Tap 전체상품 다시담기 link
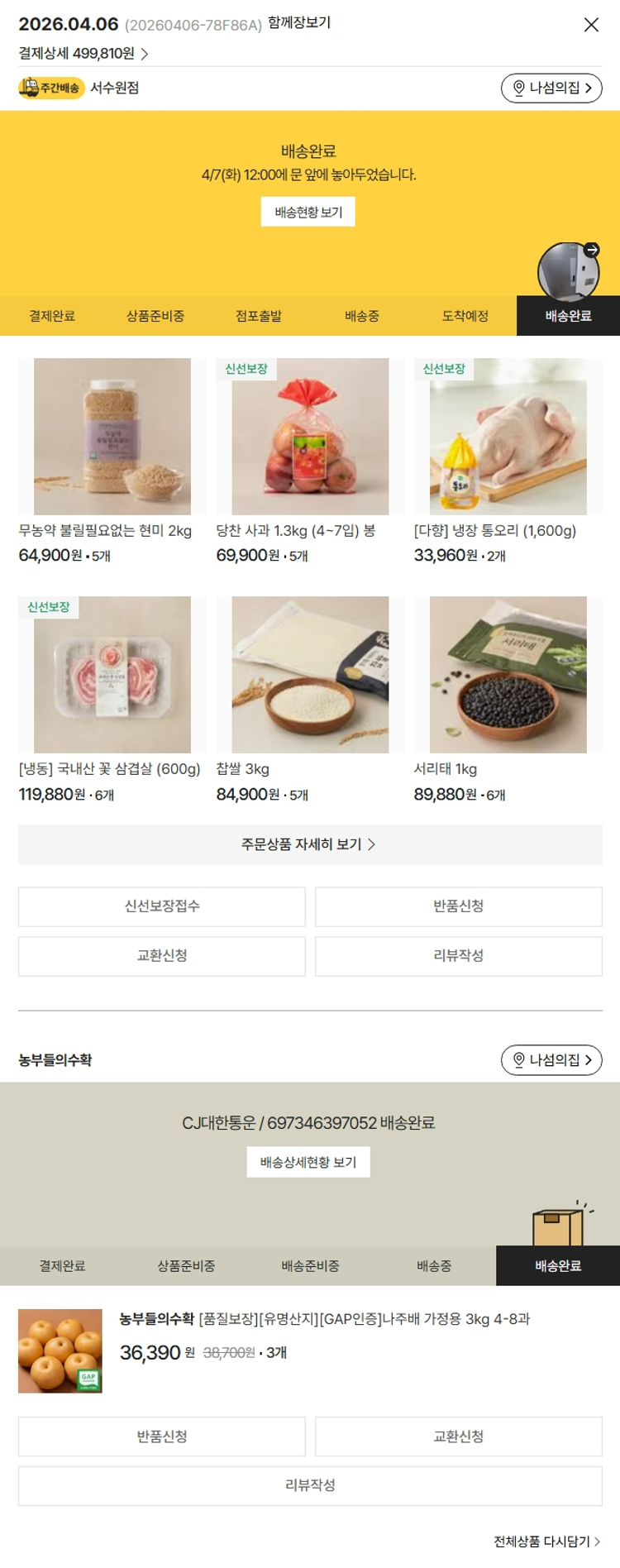Image resolution: width=620 pixels, height=1568 pixels. click(546, 1542)
